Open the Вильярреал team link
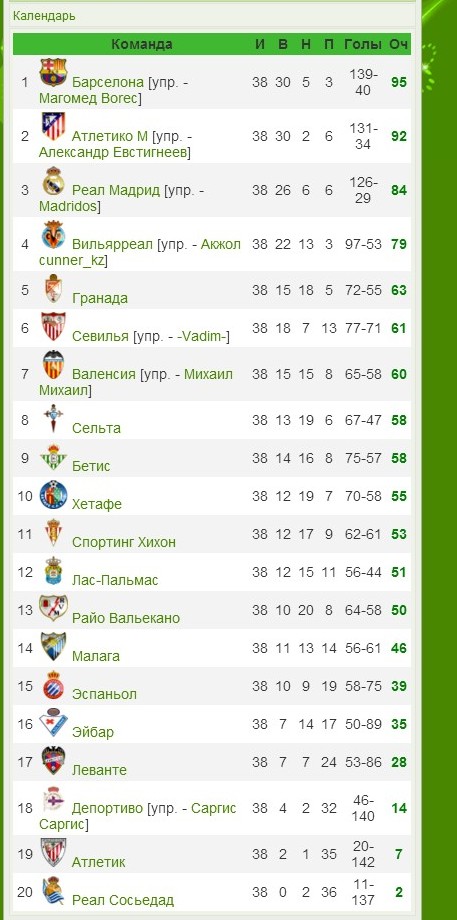 [112, 244]
